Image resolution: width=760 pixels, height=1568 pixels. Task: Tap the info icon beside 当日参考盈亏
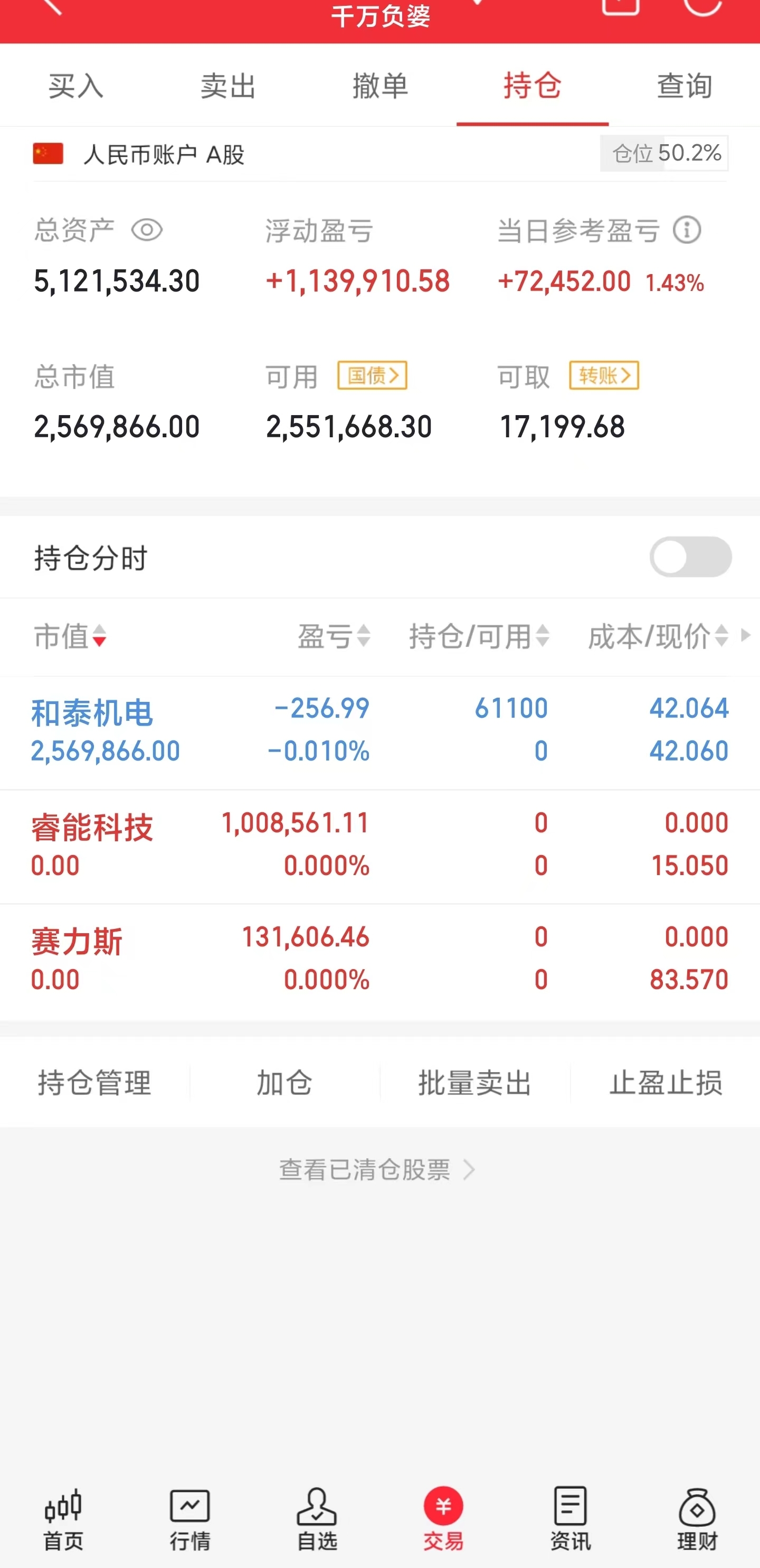tap(686, 230)
